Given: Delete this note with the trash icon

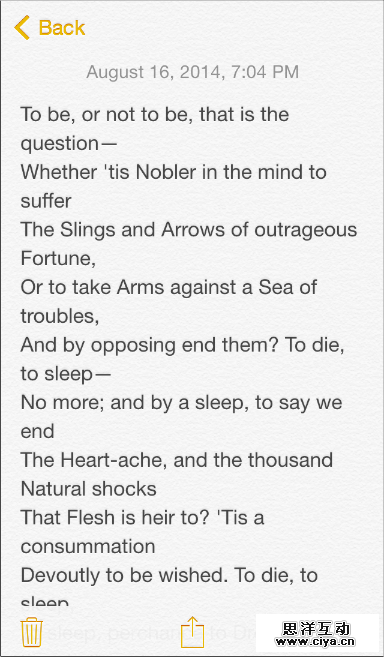Looking at the screenshot, I should click(31, 632).
